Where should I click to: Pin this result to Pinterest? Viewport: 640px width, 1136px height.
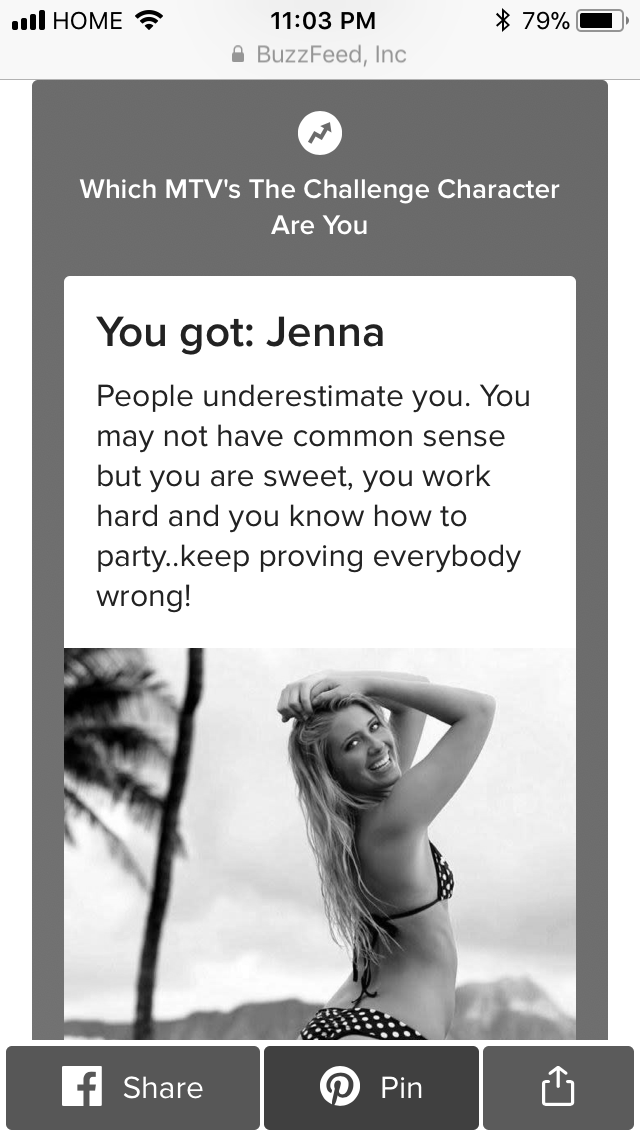tap(371, 1087)
